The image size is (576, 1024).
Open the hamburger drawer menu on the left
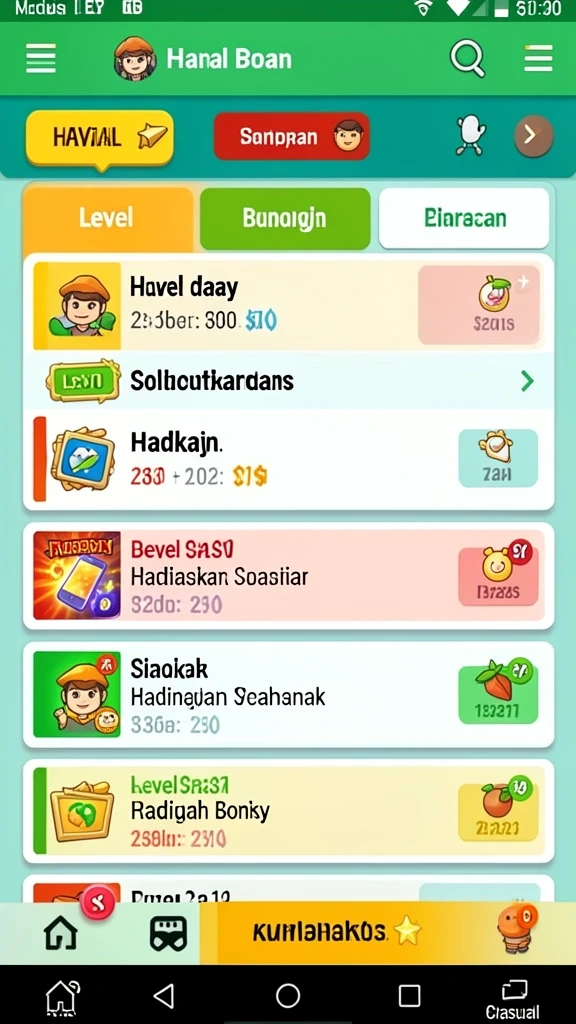pyautogui.click(x=40, y=59)
